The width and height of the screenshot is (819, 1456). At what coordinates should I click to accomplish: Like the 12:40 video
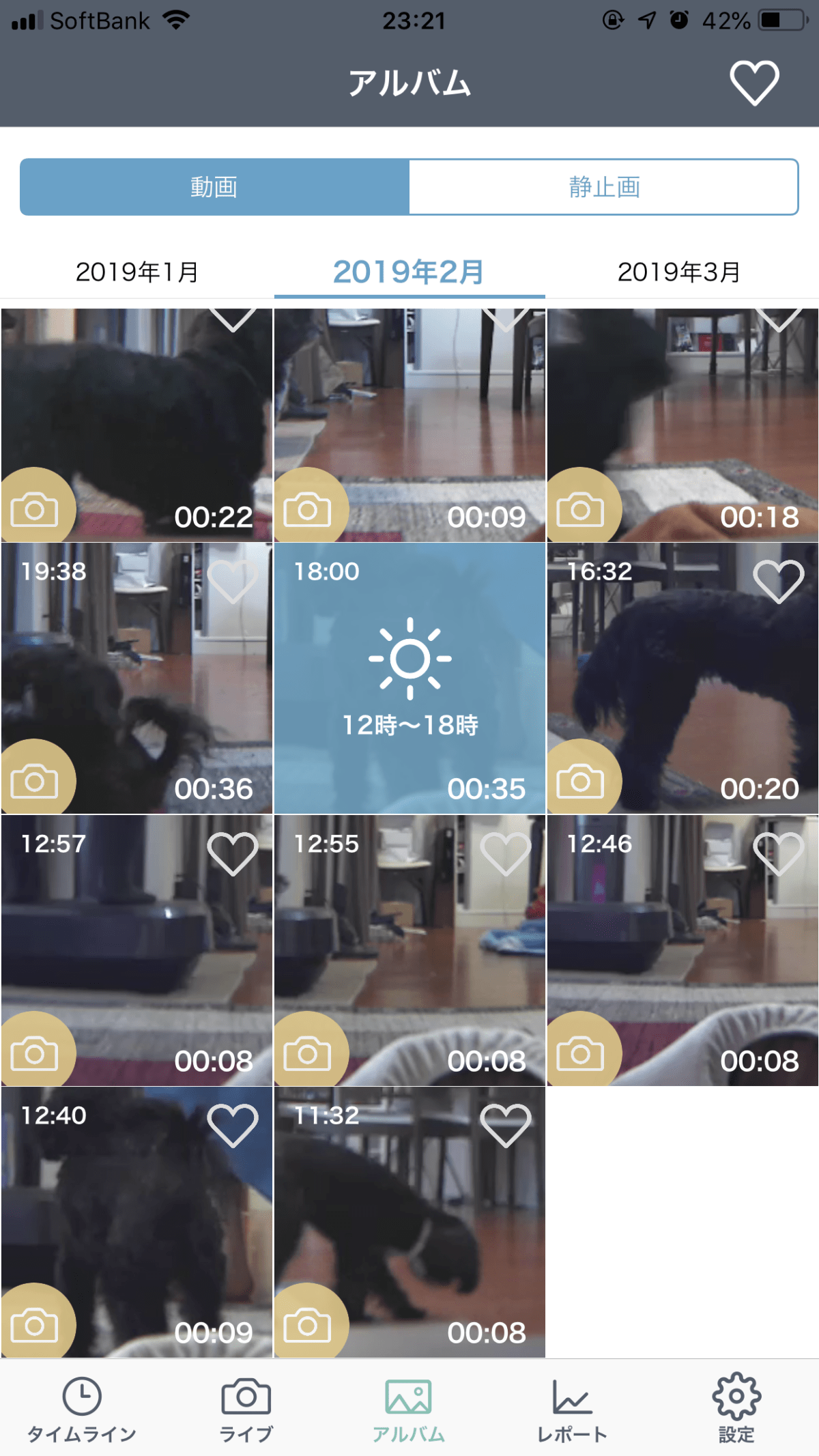pos(232,1125)
